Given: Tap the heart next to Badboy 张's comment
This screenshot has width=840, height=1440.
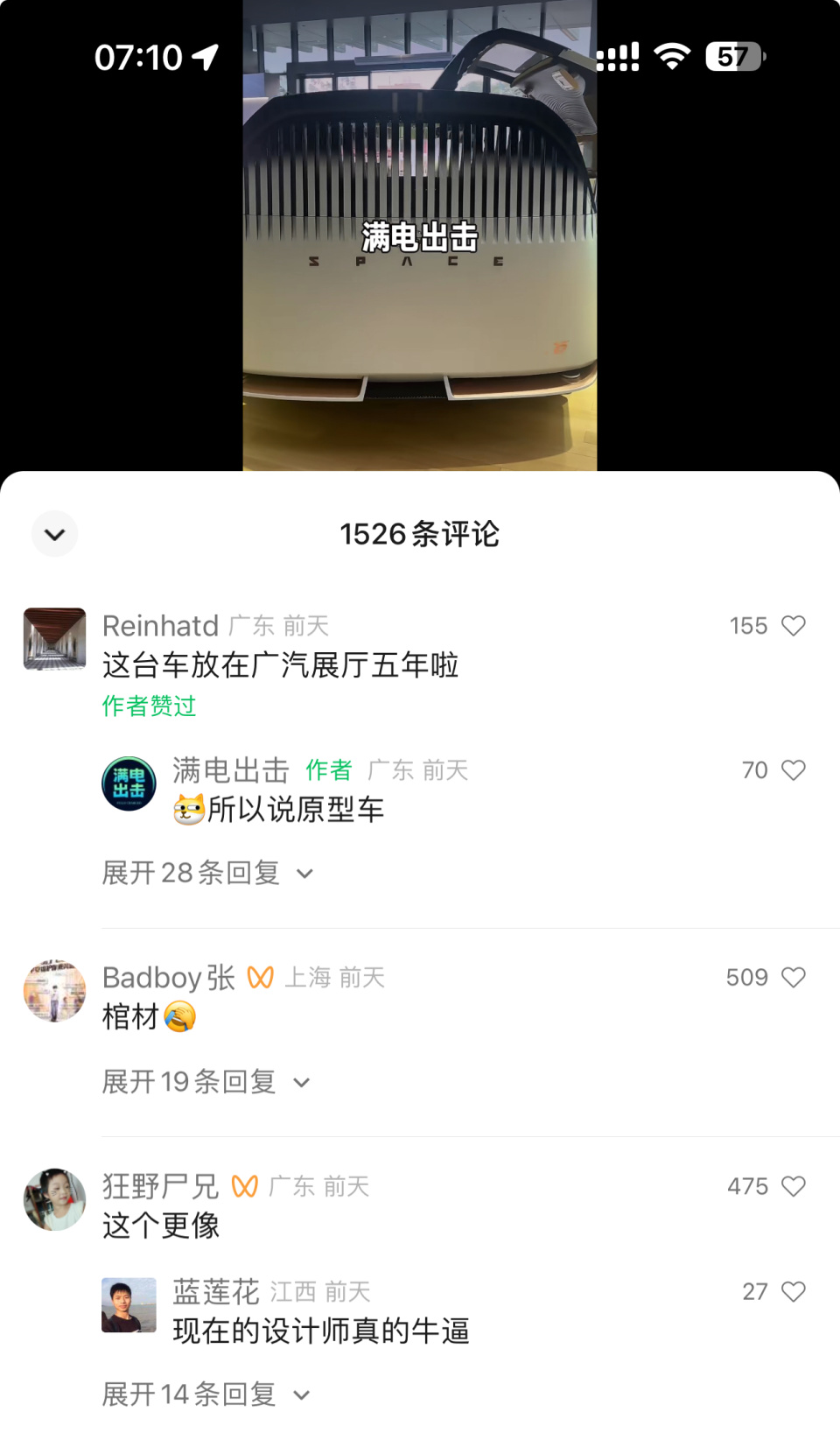Looking at the screenshot, I should pos(794,977).
